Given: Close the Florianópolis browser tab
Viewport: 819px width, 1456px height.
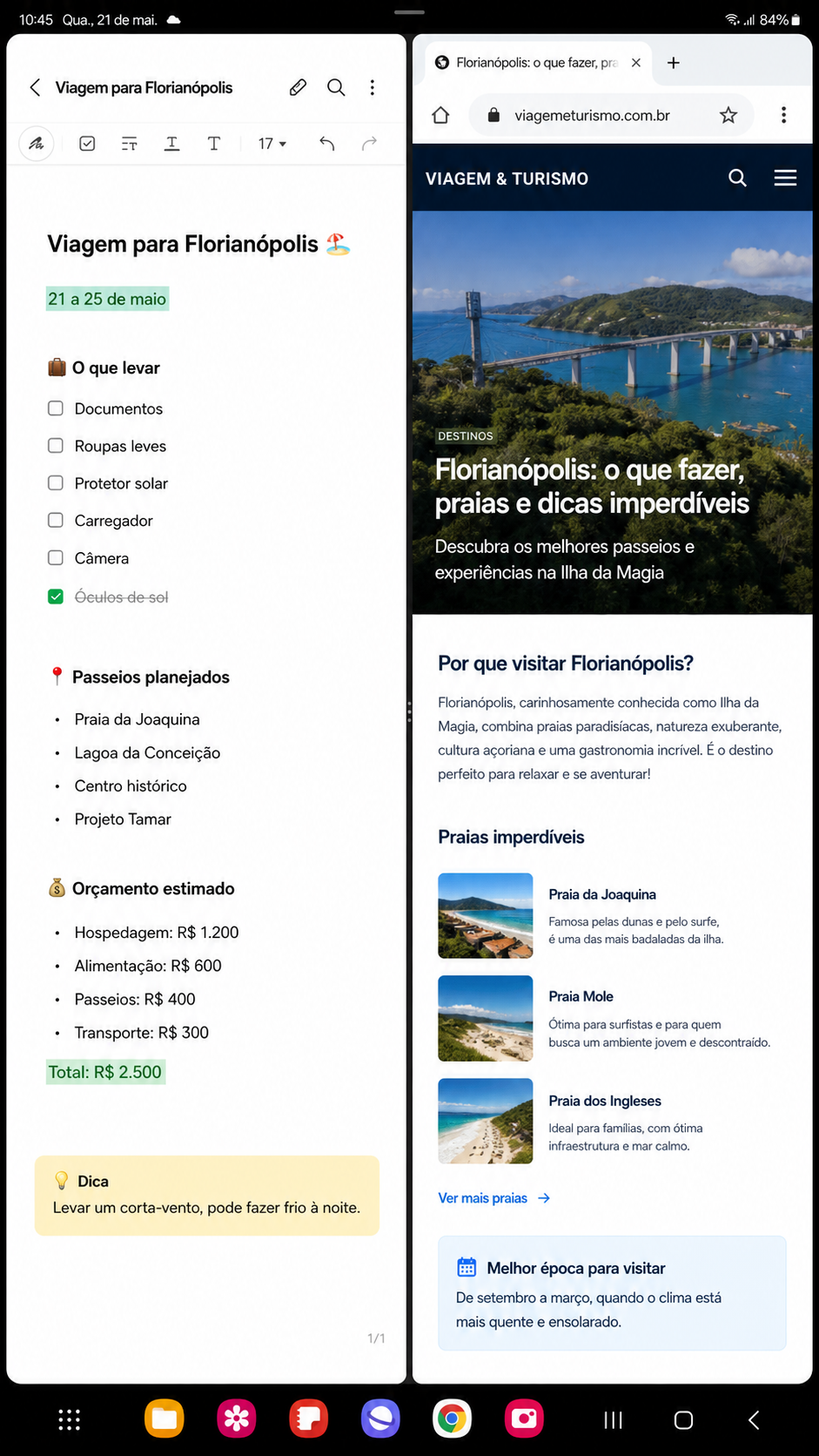Looking at the screenshot, I should click(636, 63).
